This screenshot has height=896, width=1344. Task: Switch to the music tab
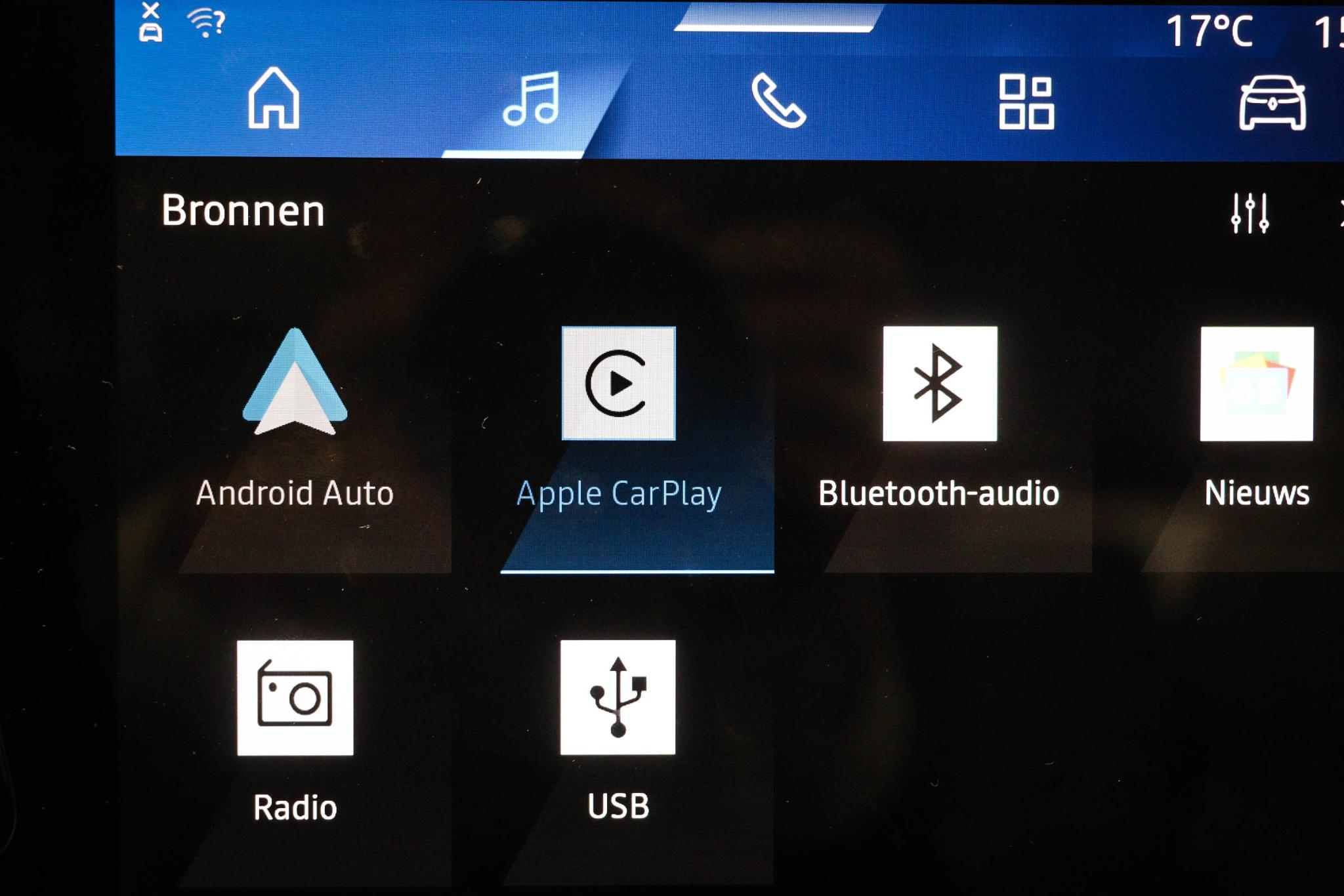532,99
